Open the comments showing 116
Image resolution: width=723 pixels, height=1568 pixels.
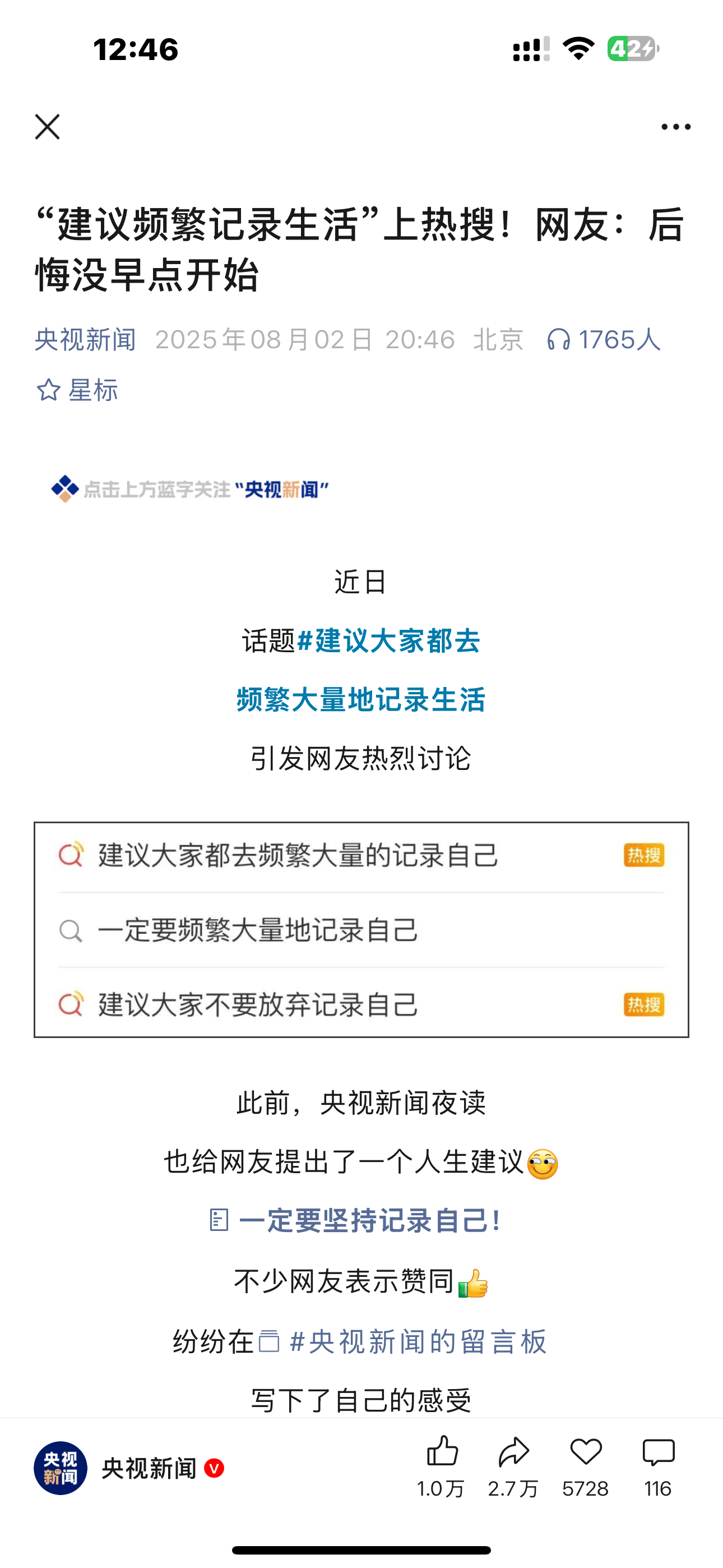[x=658, y=1452]
